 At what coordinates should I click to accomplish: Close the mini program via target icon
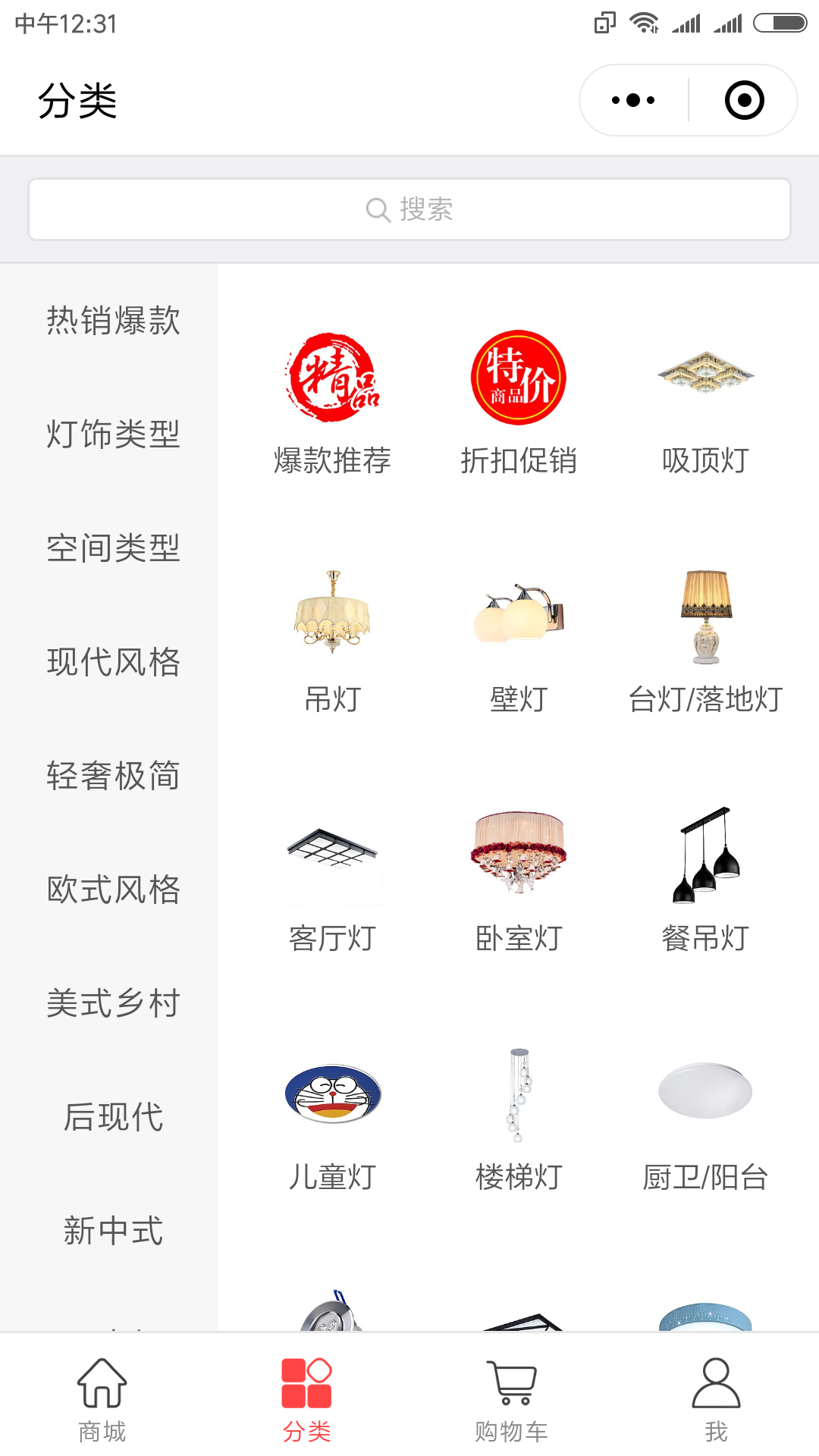point(744,100)
